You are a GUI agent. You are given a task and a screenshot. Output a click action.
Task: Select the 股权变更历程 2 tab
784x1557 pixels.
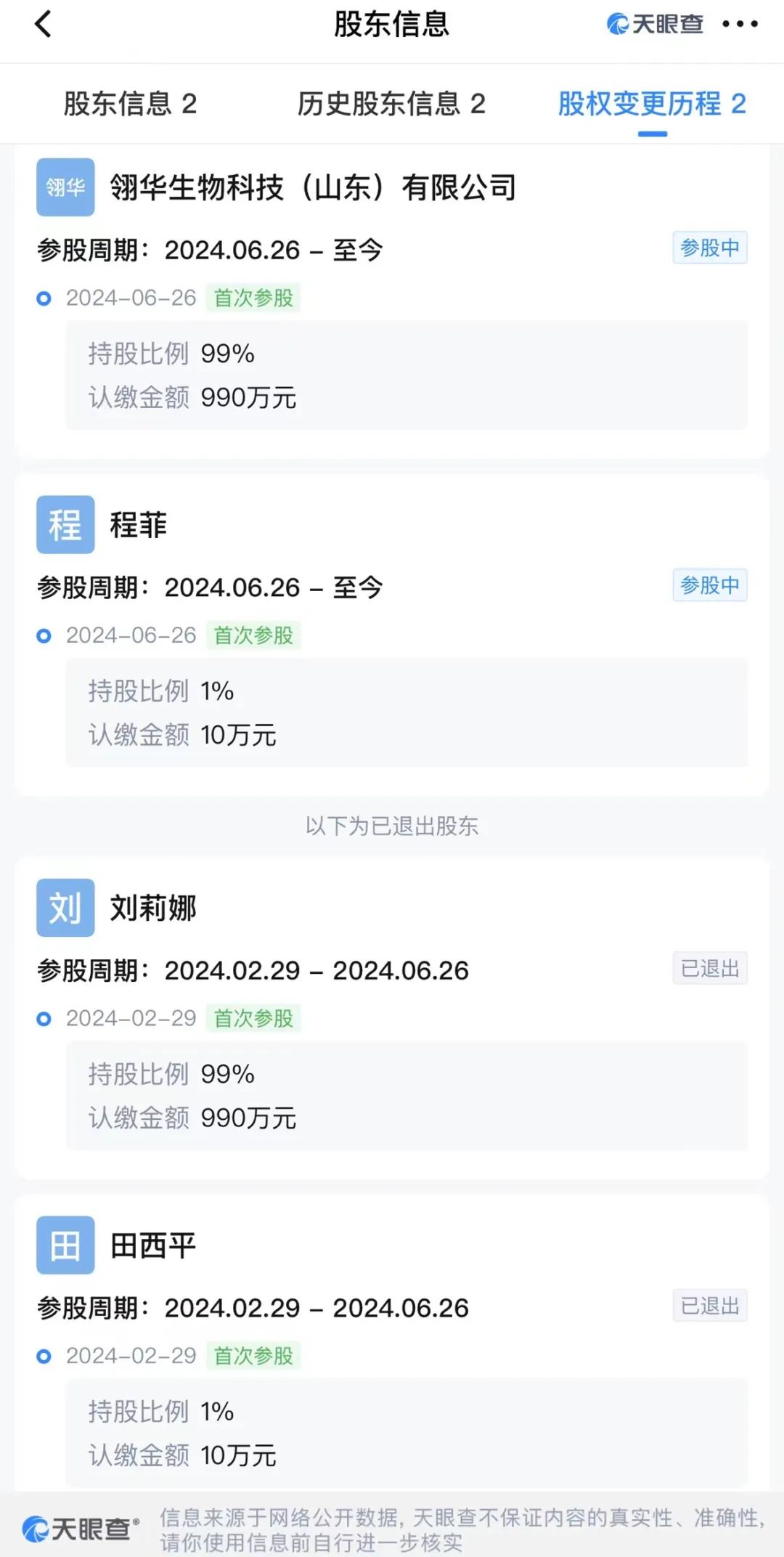pyautogui.click(x=652, y=104)
